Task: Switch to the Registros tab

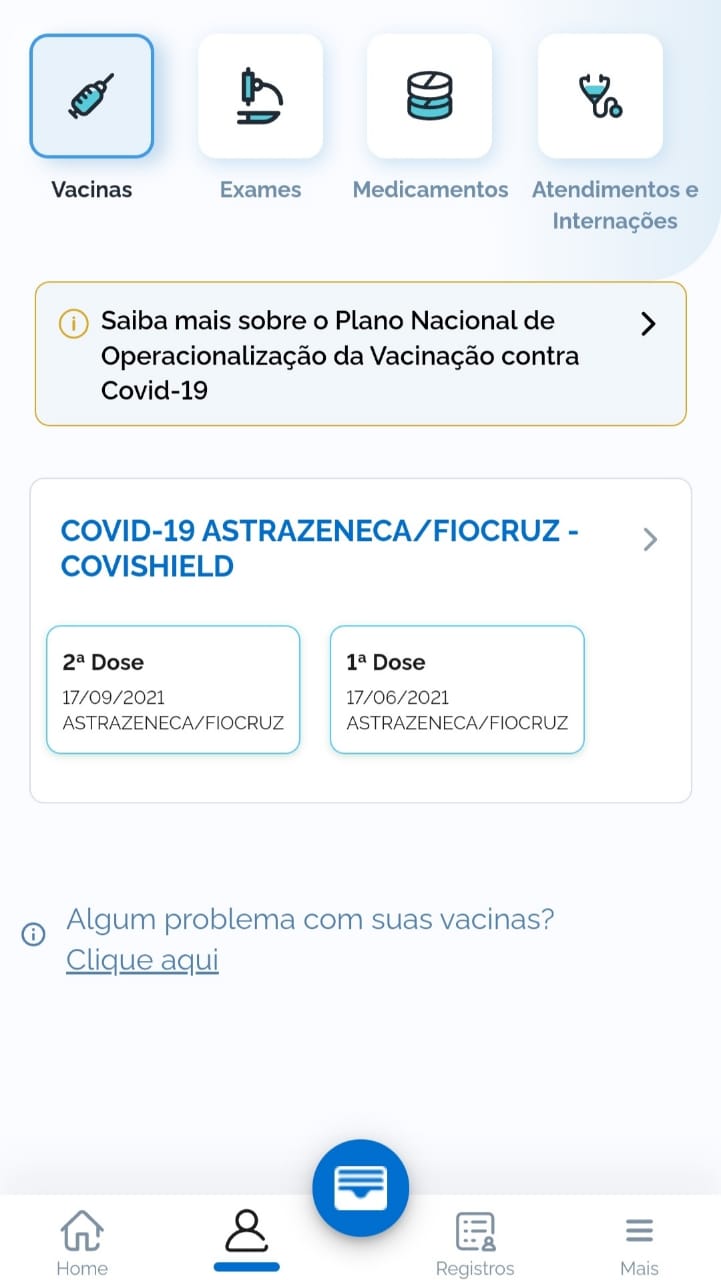Action: point(475,1242)
